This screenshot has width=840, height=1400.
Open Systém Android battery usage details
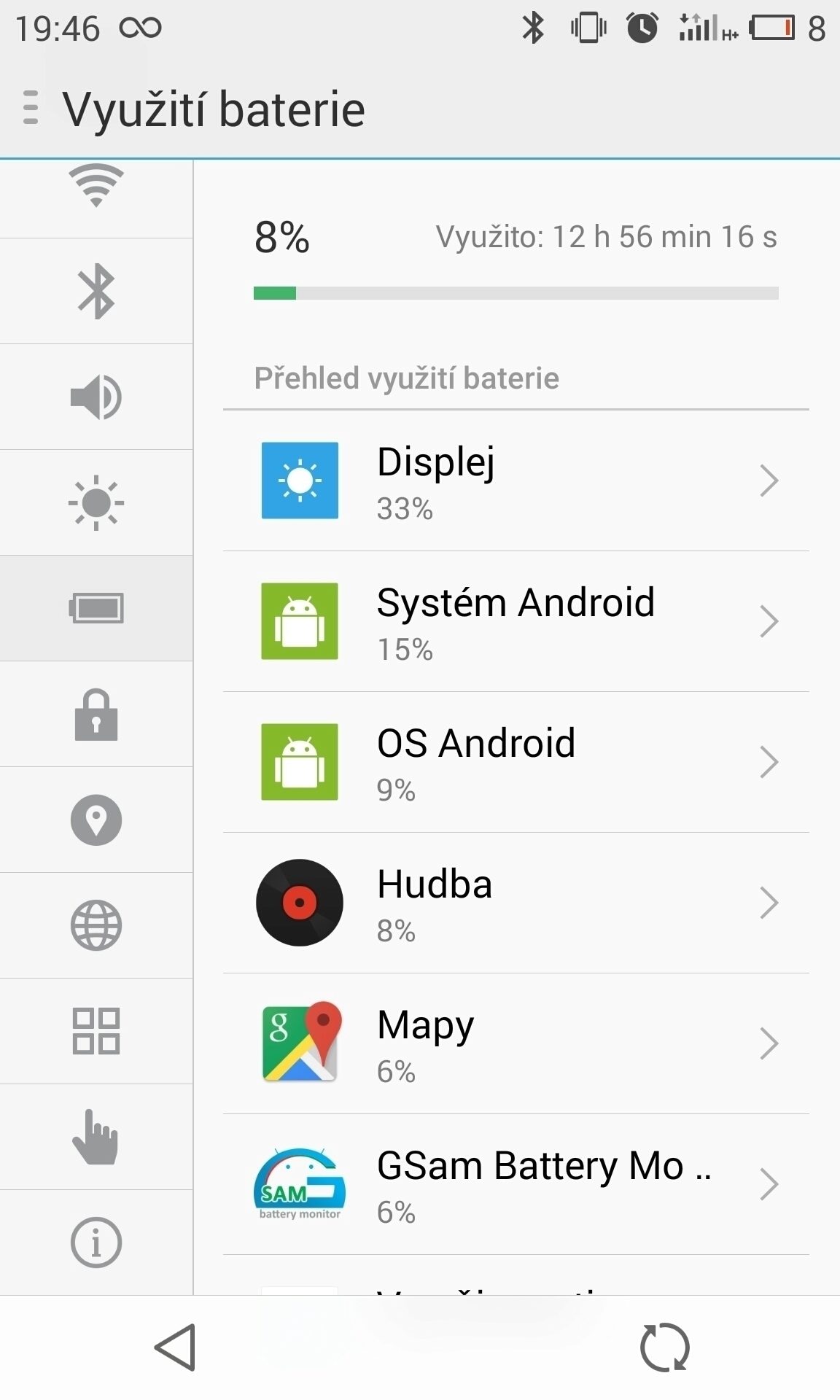516,621
